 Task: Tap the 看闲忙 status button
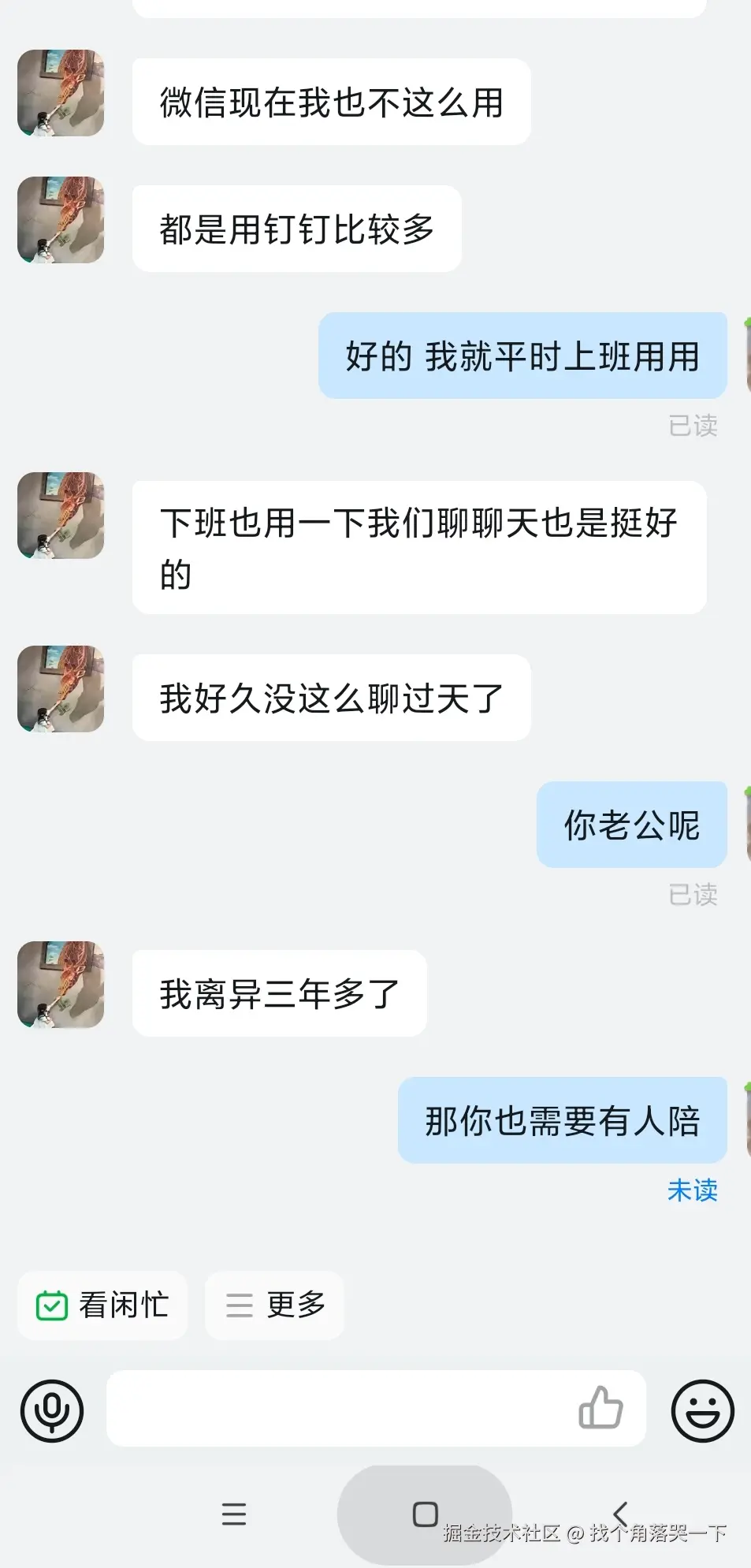102,1305
